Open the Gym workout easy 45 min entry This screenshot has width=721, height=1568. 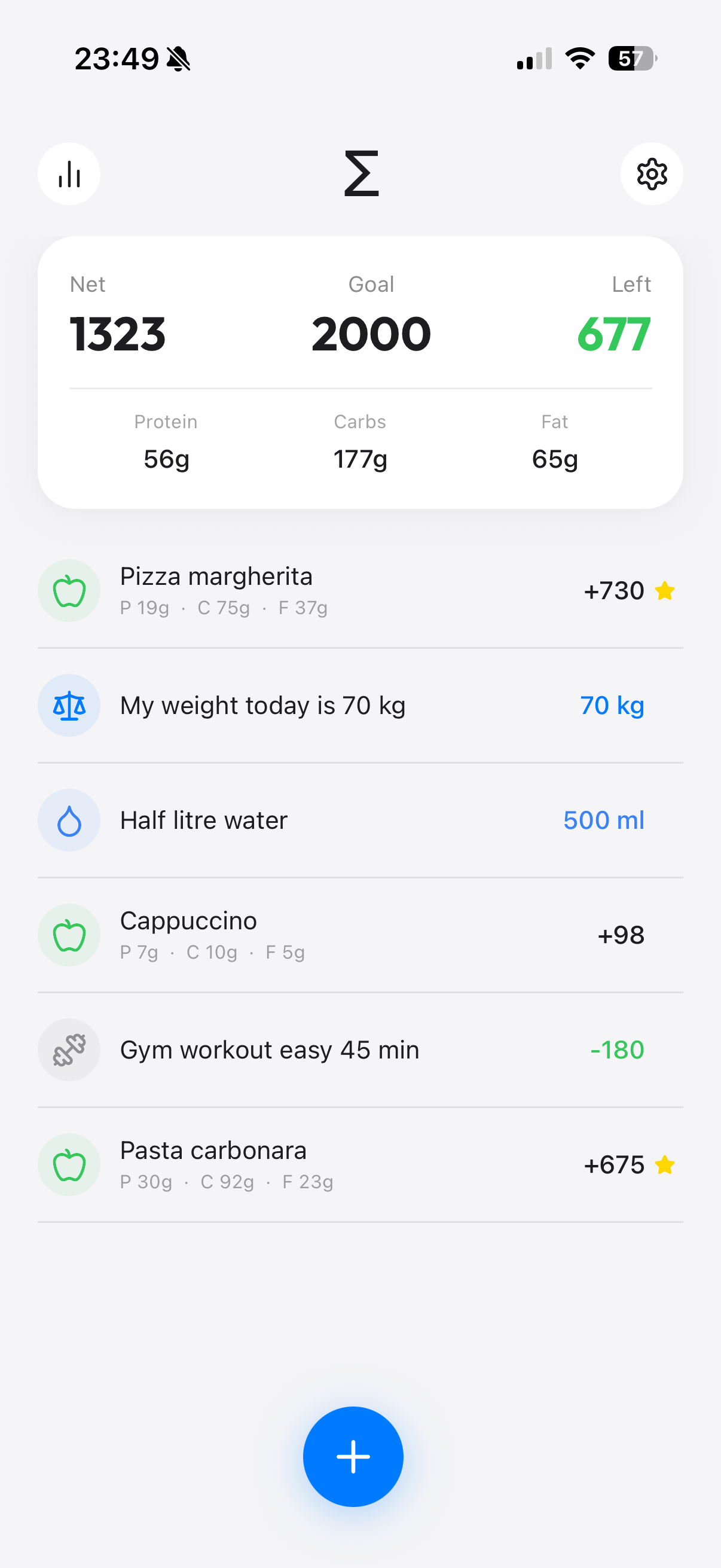(304, 1050)
